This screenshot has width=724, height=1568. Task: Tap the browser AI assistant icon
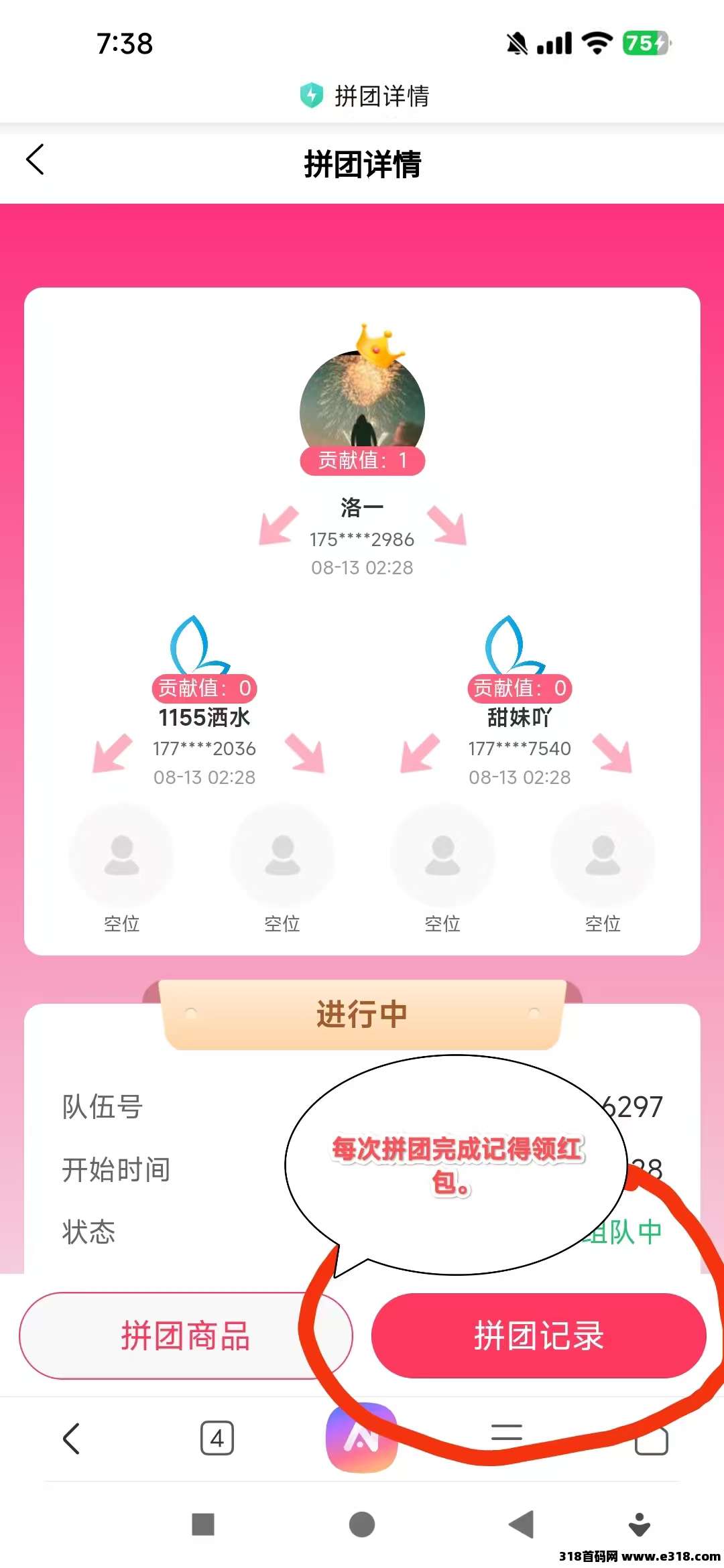click(x=361, y=1438)
